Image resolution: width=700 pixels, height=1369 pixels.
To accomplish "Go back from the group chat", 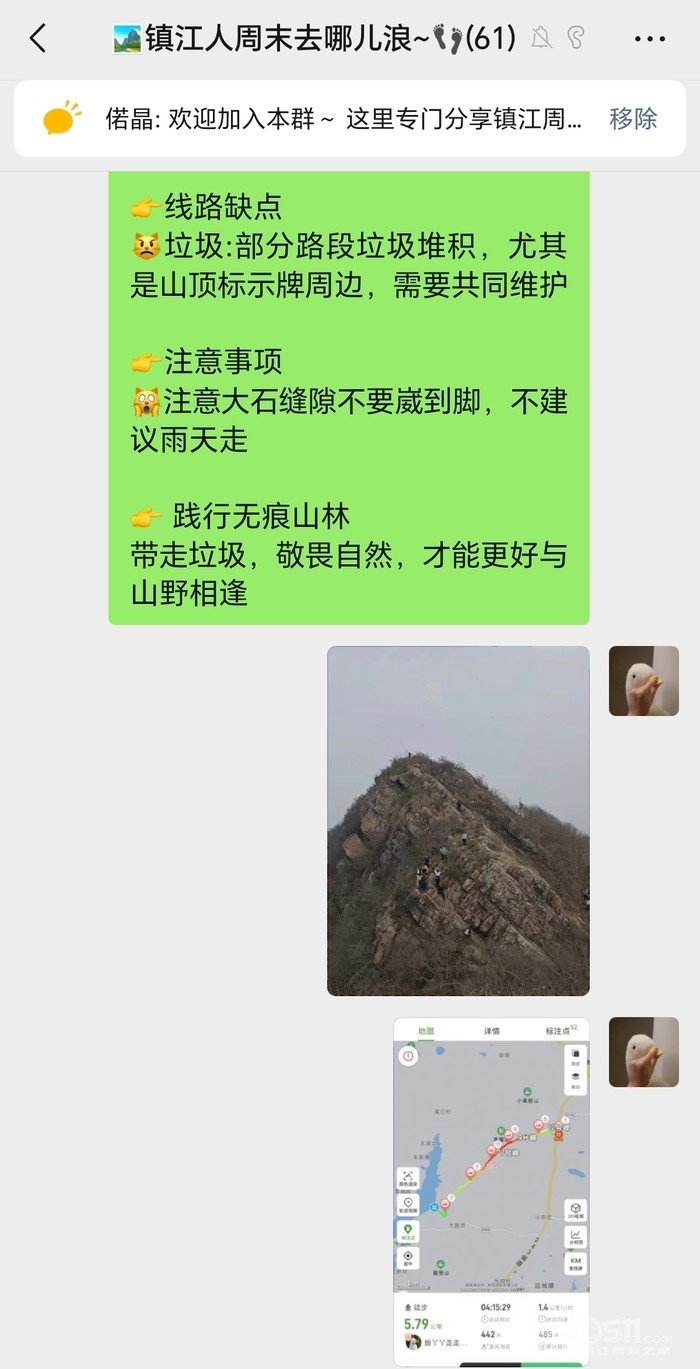I will pos(38,40).
